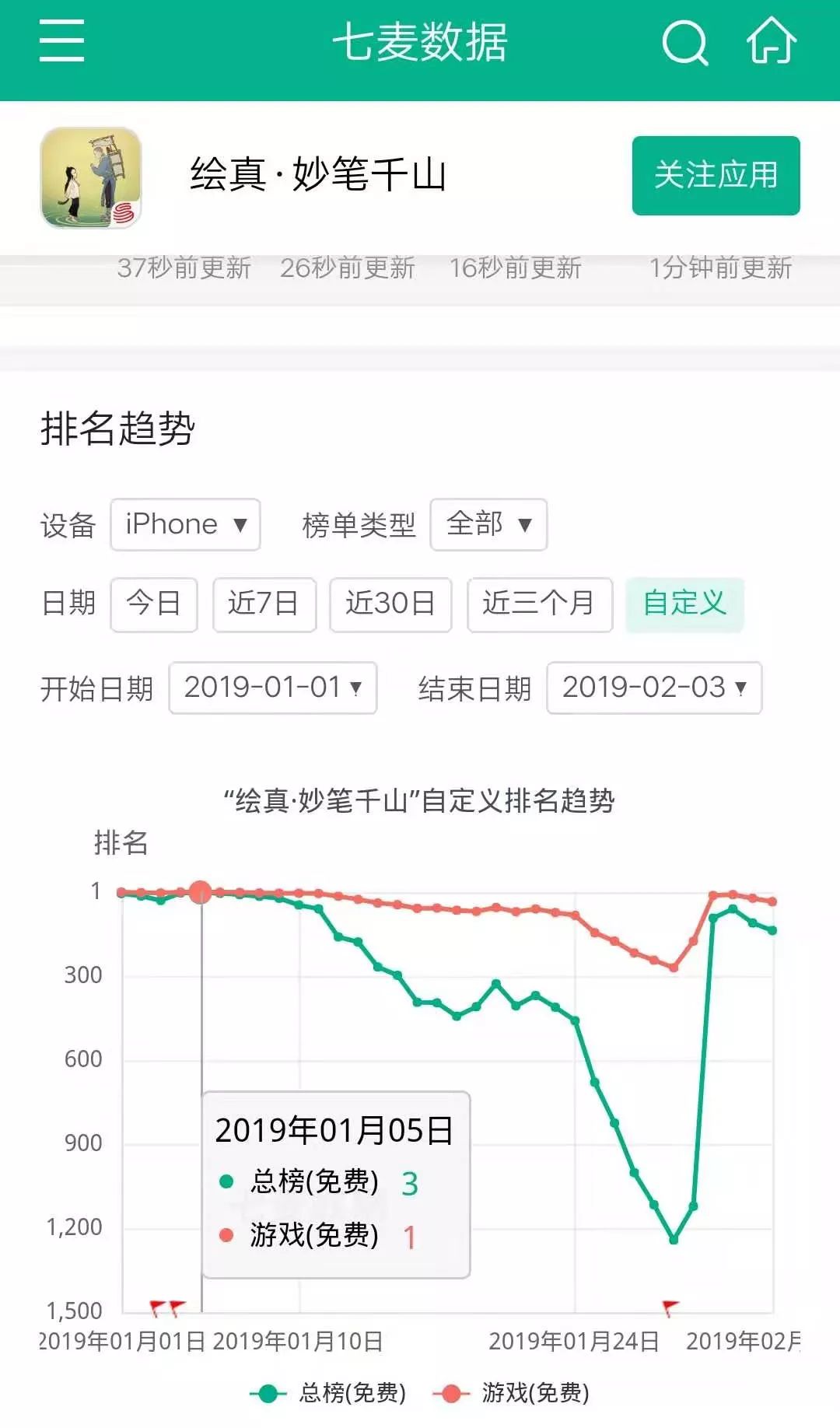
Task: Open the hamburger menu
Action: (x=61, y=41)
